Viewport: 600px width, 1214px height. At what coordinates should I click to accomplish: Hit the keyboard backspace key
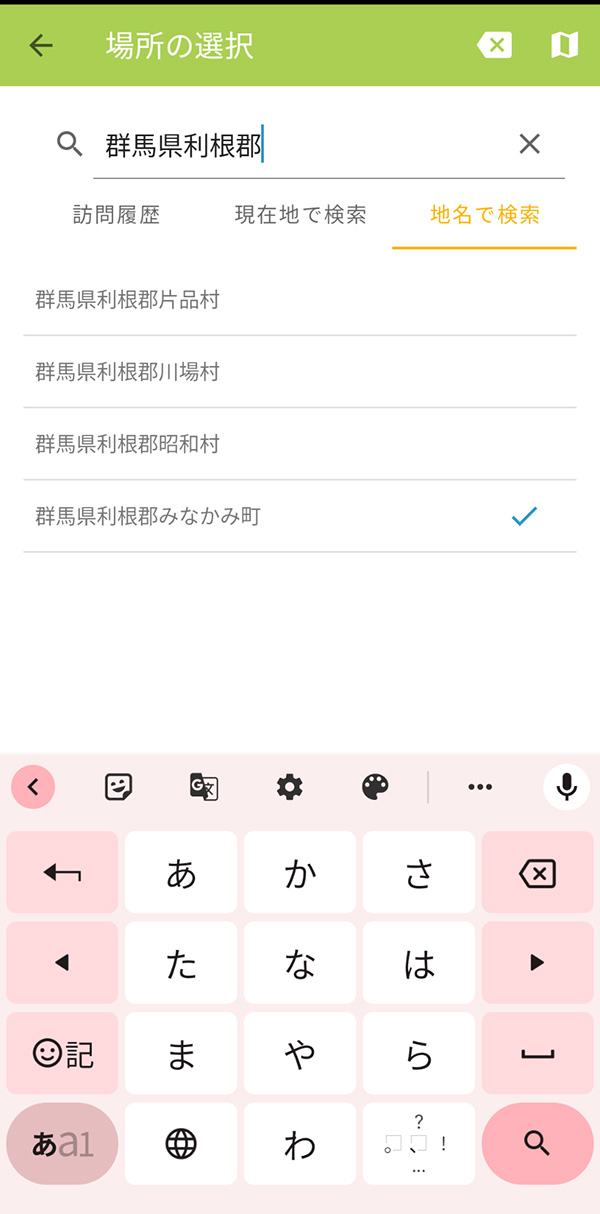click(x=537, y=872)
